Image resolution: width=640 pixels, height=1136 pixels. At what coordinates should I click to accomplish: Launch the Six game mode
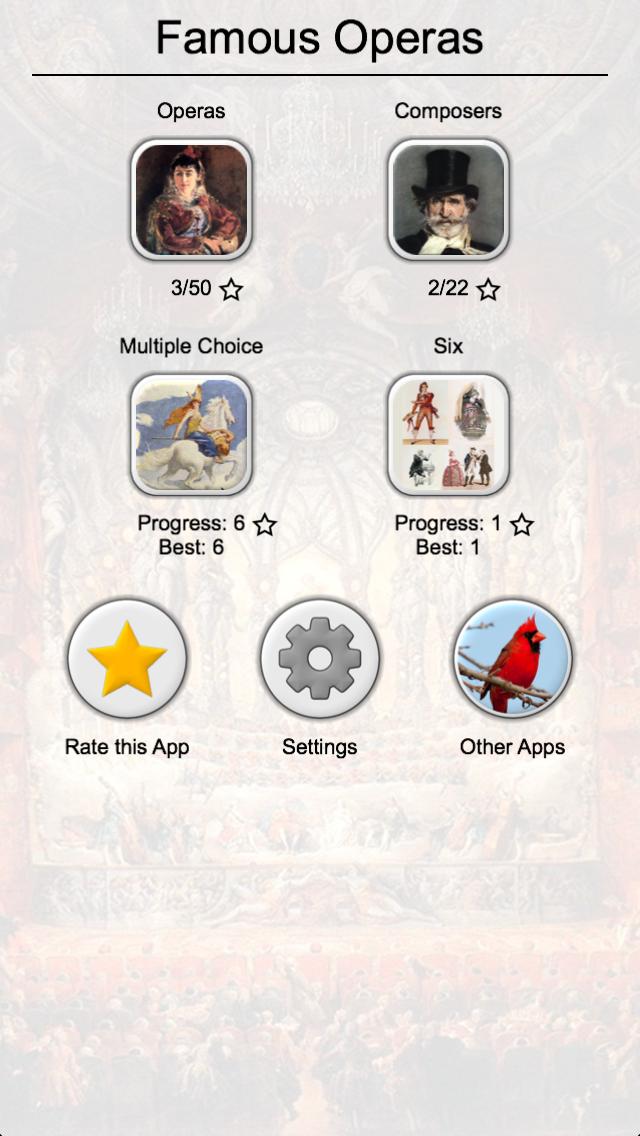tap(448, 435)
